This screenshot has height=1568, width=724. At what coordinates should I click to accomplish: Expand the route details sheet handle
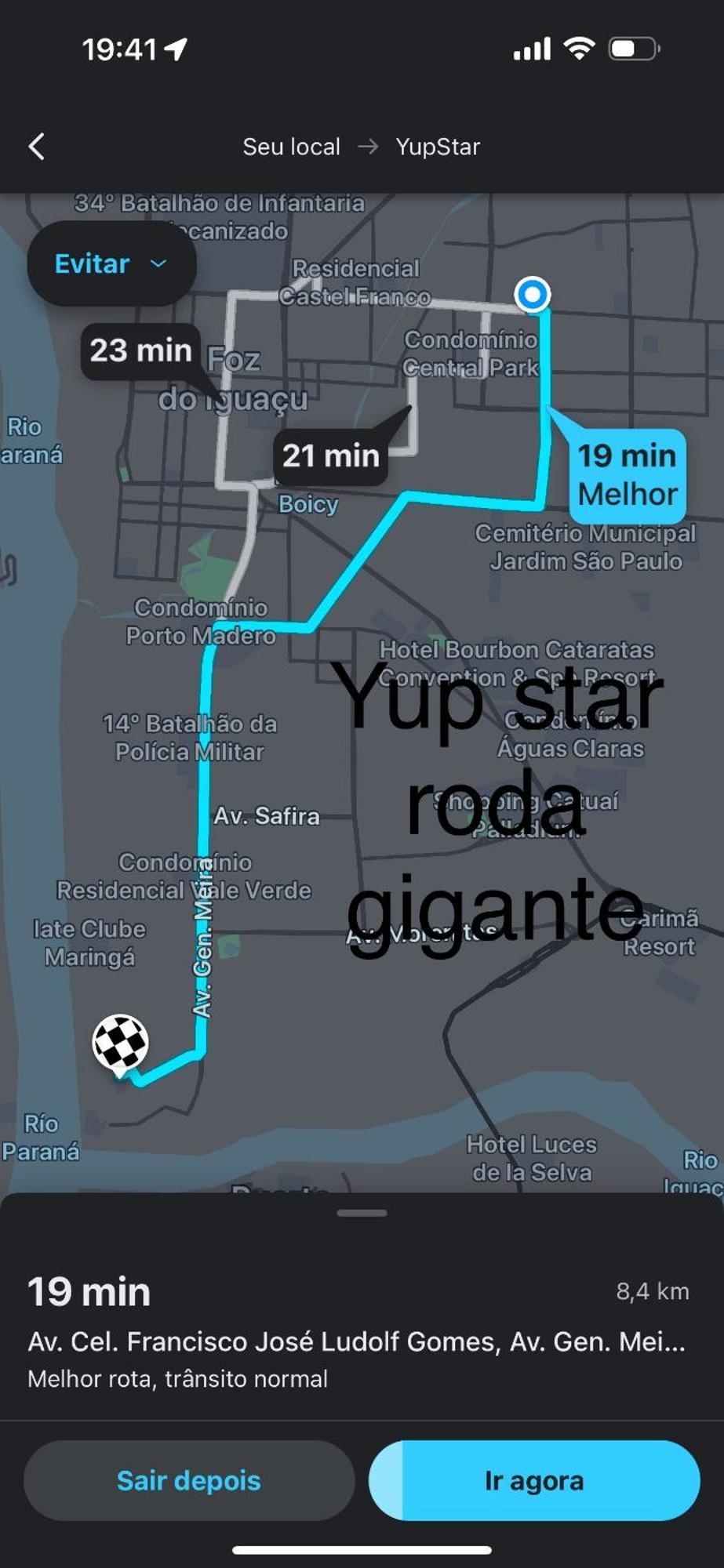362,1213
